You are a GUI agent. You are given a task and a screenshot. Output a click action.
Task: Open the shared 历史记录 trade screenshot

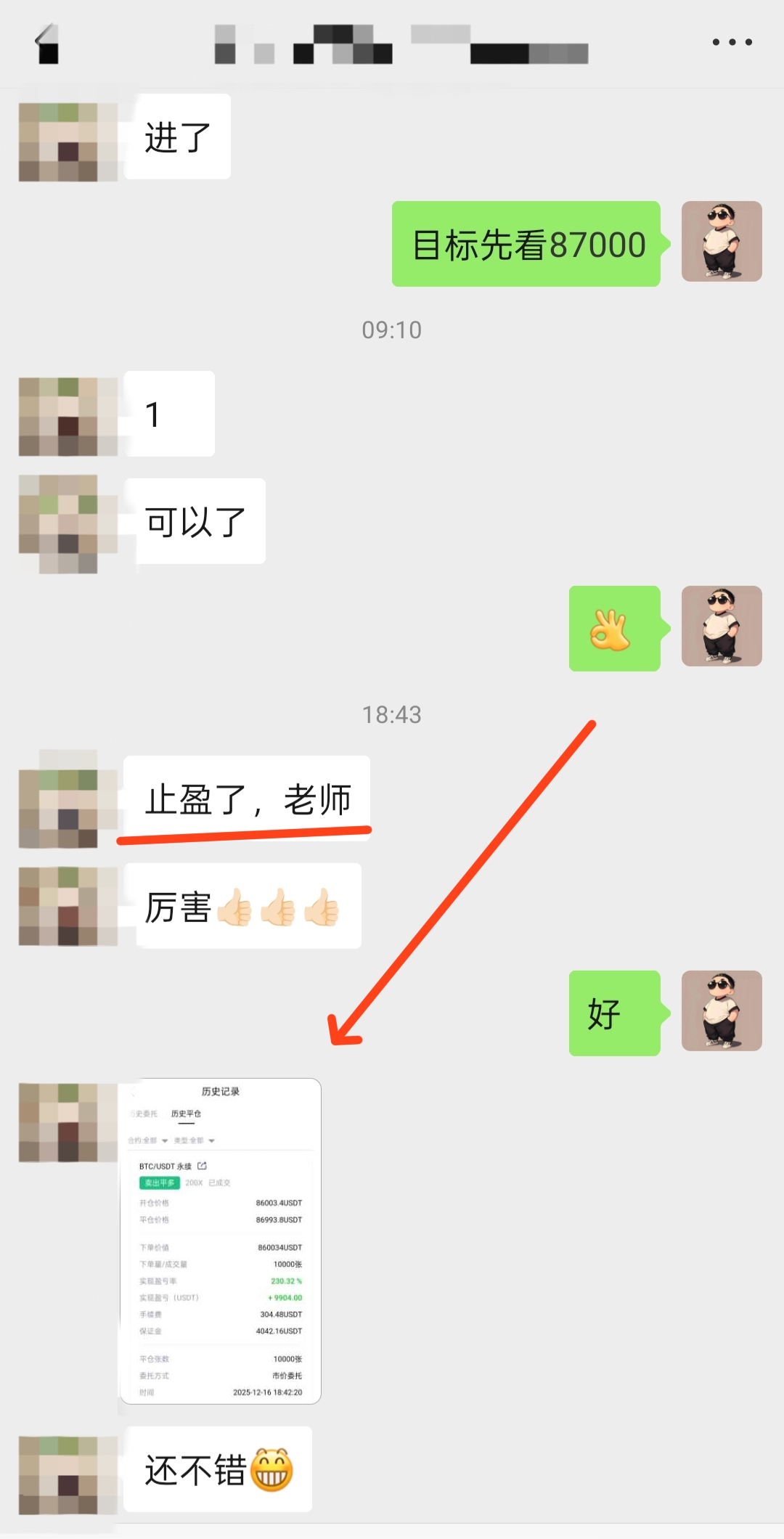point(221,1241)
